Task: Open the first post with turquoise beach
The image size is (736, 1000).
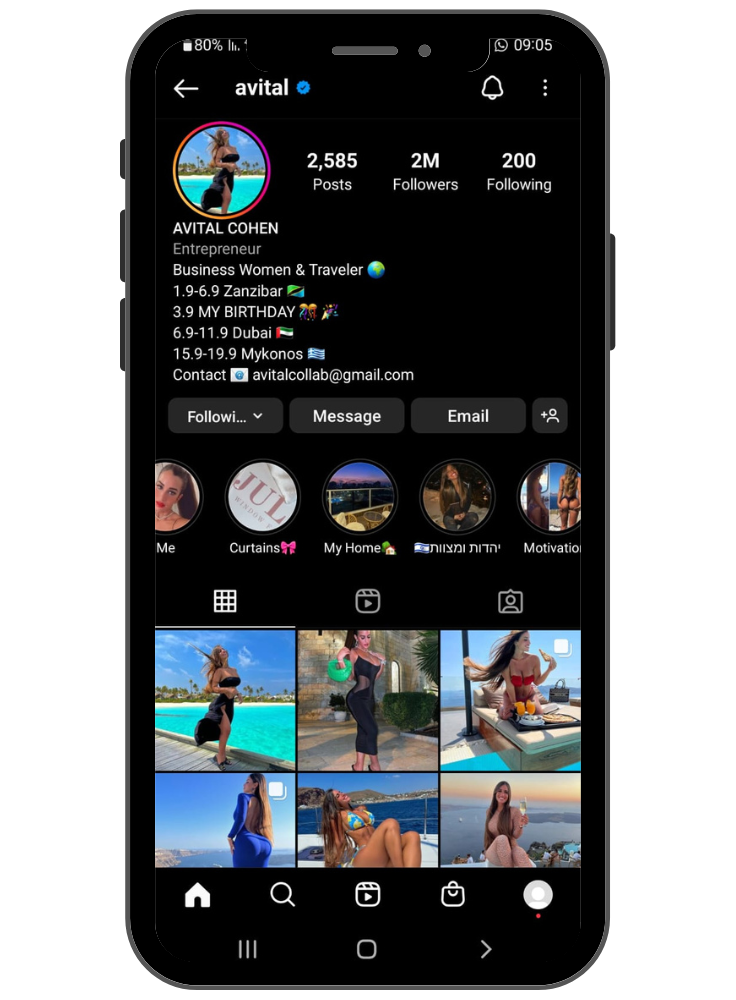Action: click(225, 699)
